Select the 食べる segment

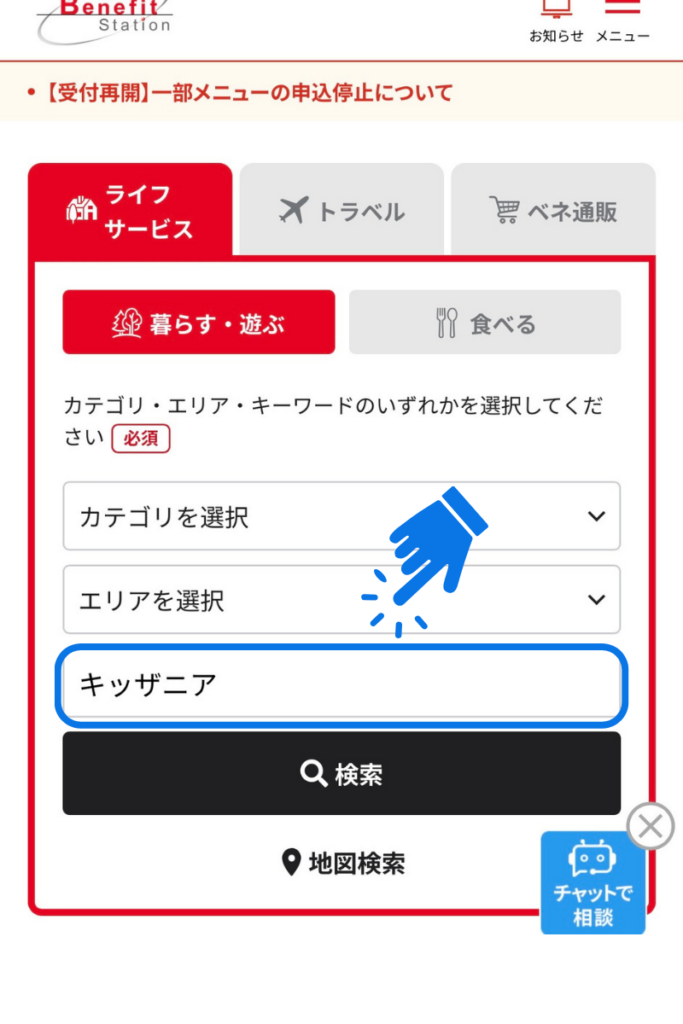coord(484,323)
